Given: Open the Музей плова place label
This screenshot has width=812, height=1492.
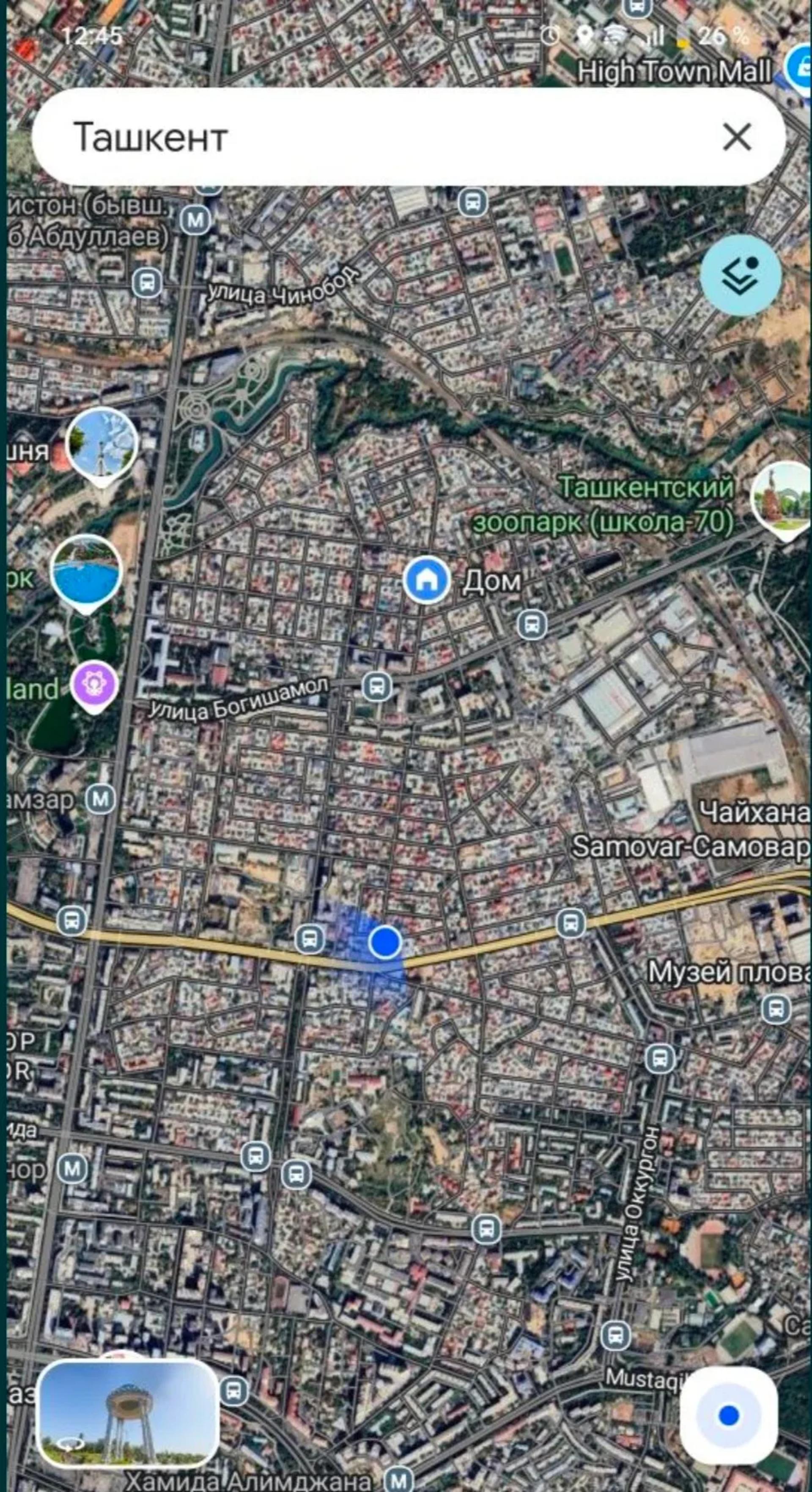Looking at the screenshot, I should [728, 972].
